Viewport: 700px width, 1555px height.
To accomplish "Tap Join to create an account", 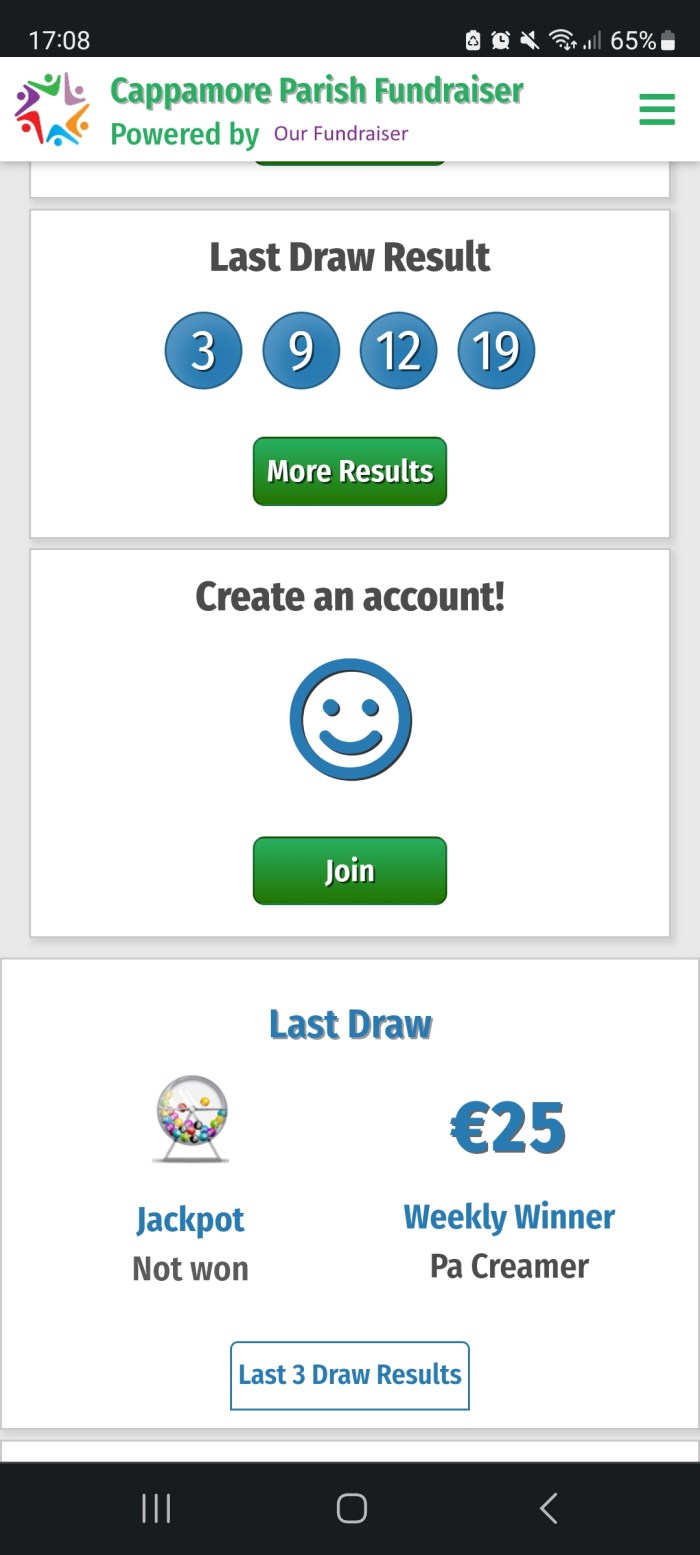I will pyautogui.click(x=349, y=871).
